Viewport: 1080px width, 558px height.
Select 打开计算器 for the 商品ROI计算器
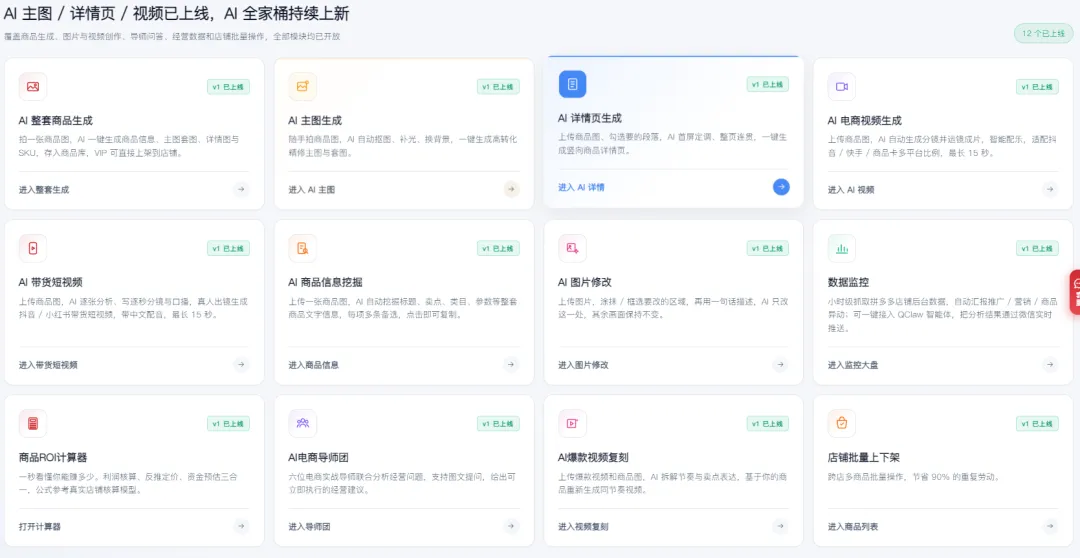coord(40,527)
